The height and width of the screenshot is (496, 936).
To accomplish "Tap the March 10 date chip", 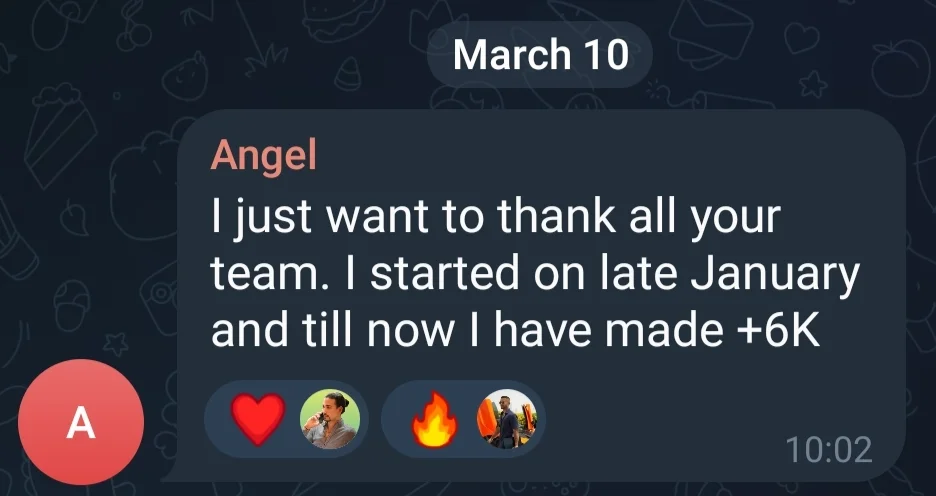I will pos(540,54).
